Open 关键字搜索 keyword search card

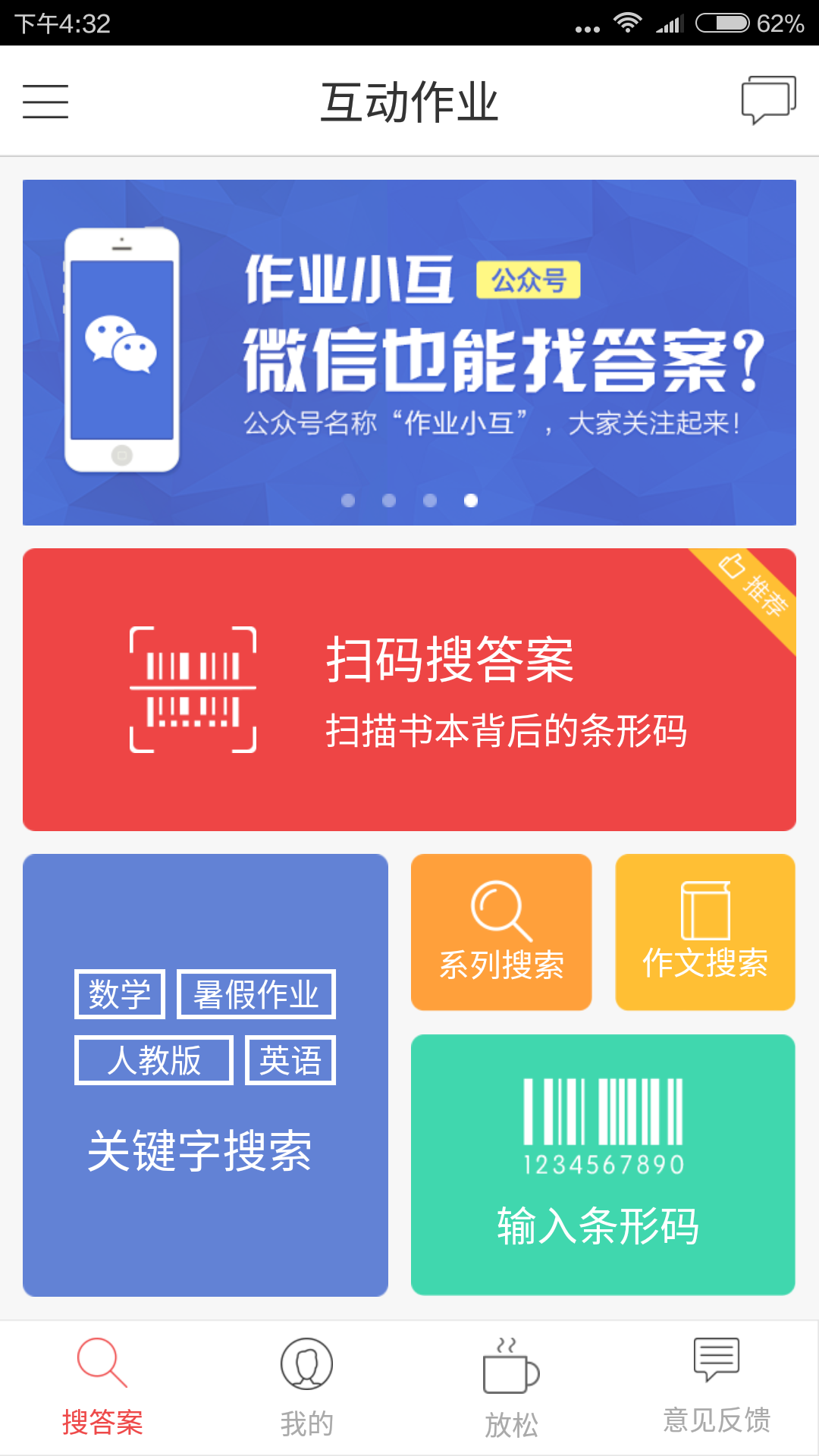click(205, 1075)
